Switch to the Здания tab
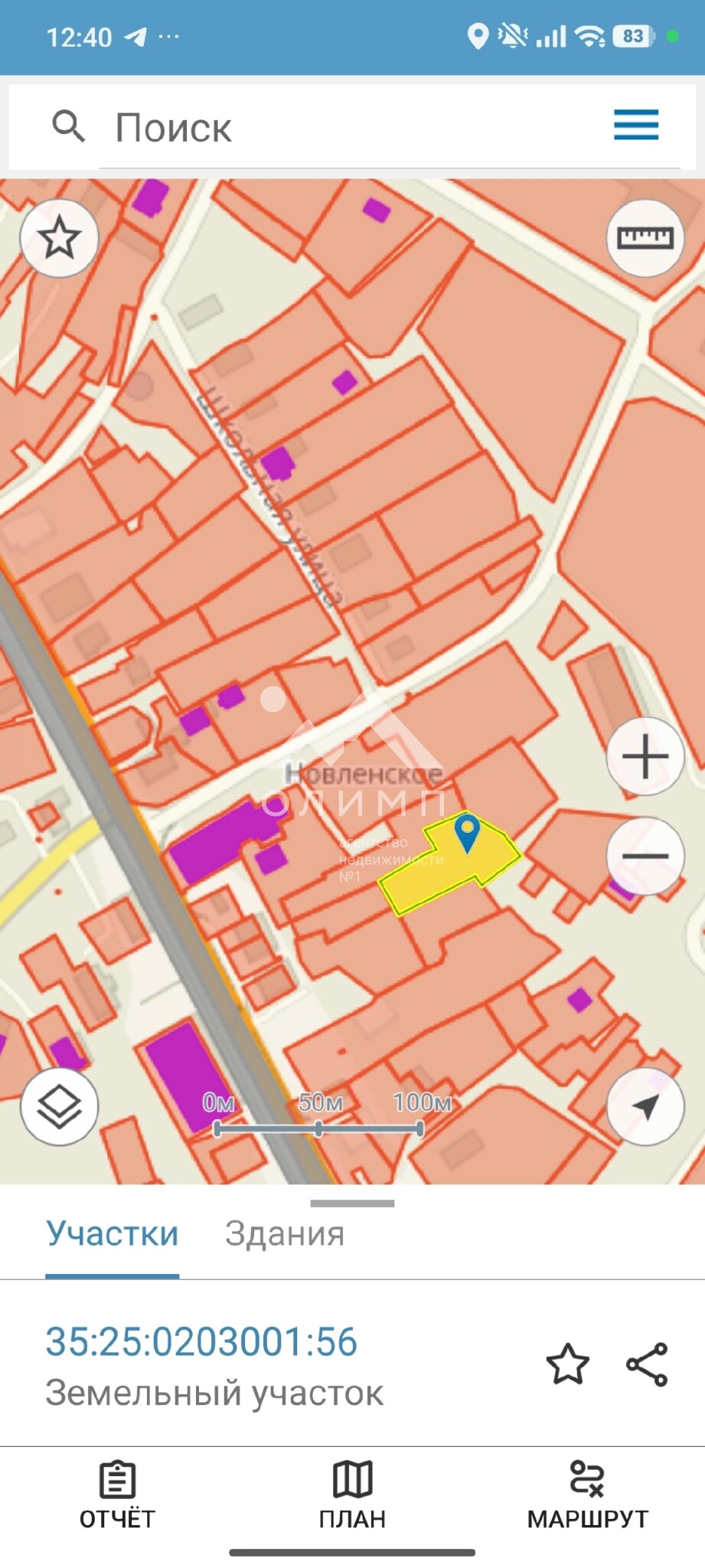The height and width of the screenshot is (1568, 705). click(284, 1234)
